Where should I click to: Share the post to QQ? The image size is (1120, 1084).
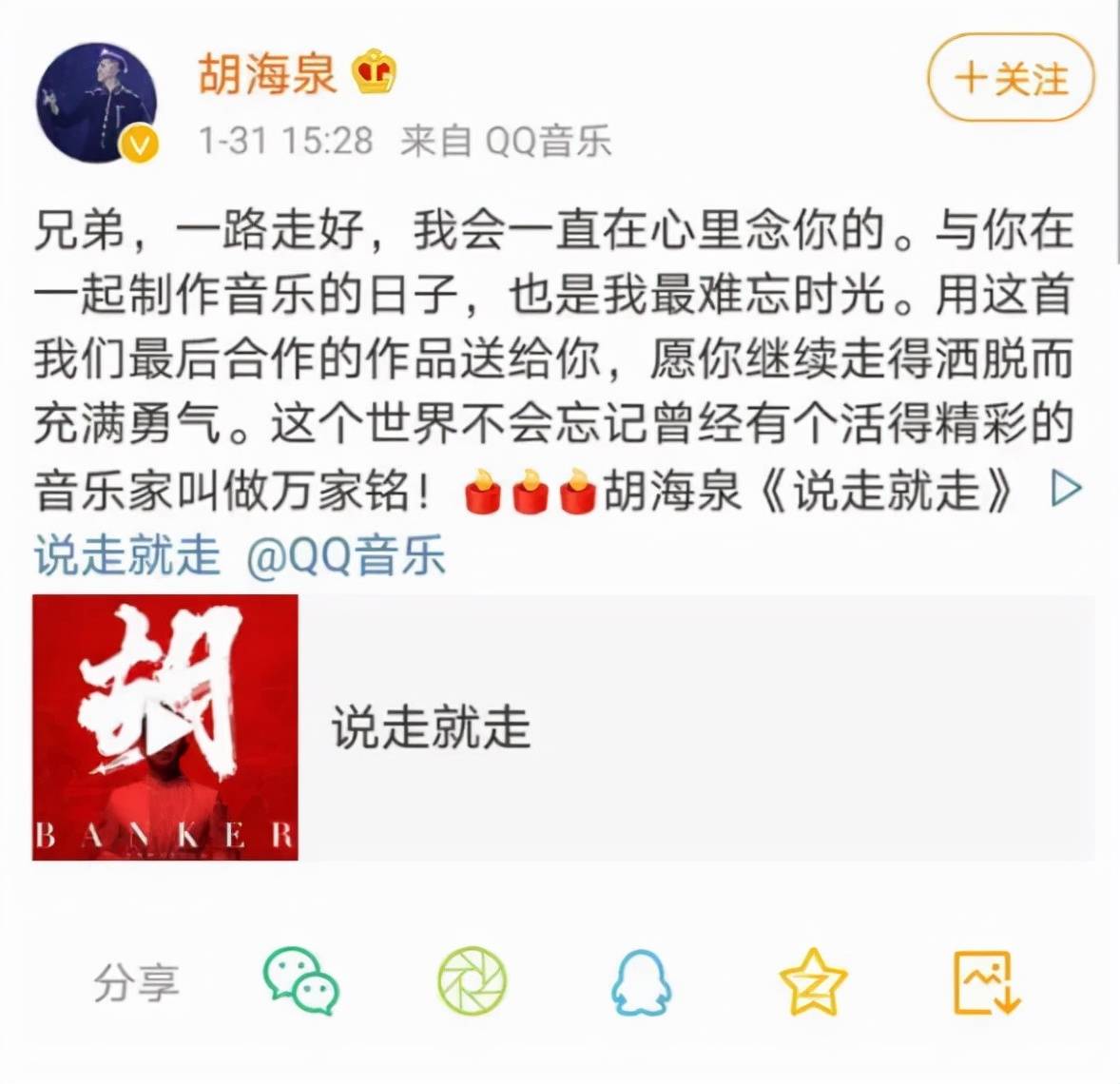pyautogui.click(x=641, y=981)
